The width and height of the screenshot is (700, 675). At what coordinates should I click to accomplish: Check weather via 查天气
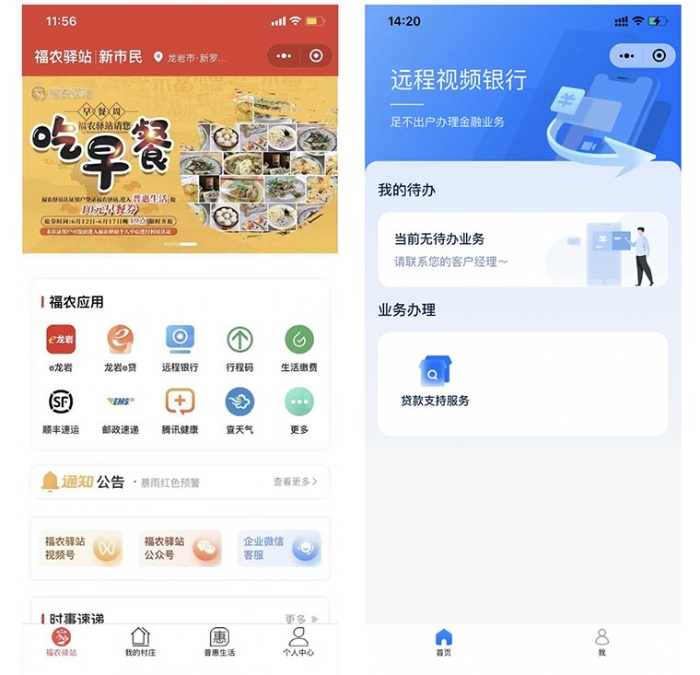point(240,408)
